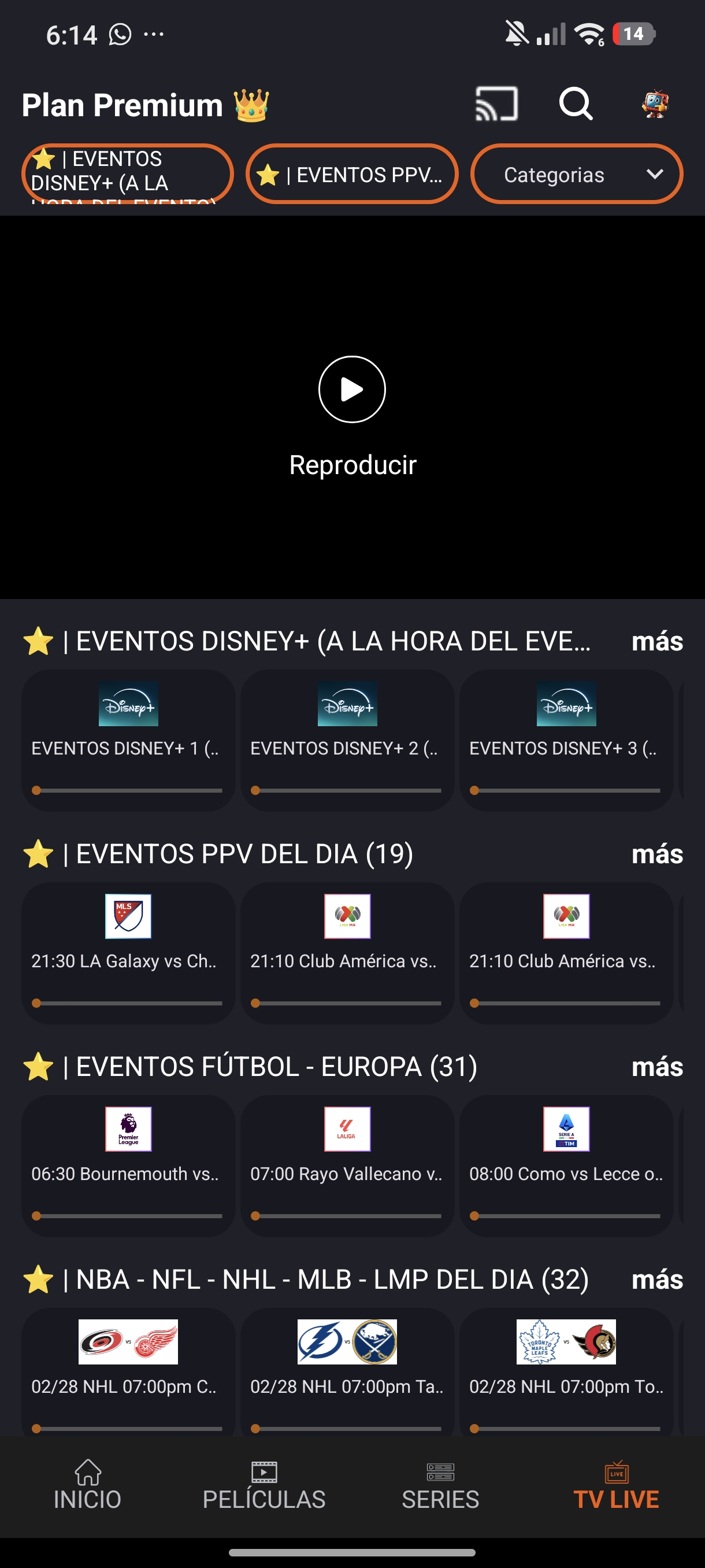Go to the INICIO tab
The height and width of the screenshot is (1568, 705).
click(x=88, y=1486)
